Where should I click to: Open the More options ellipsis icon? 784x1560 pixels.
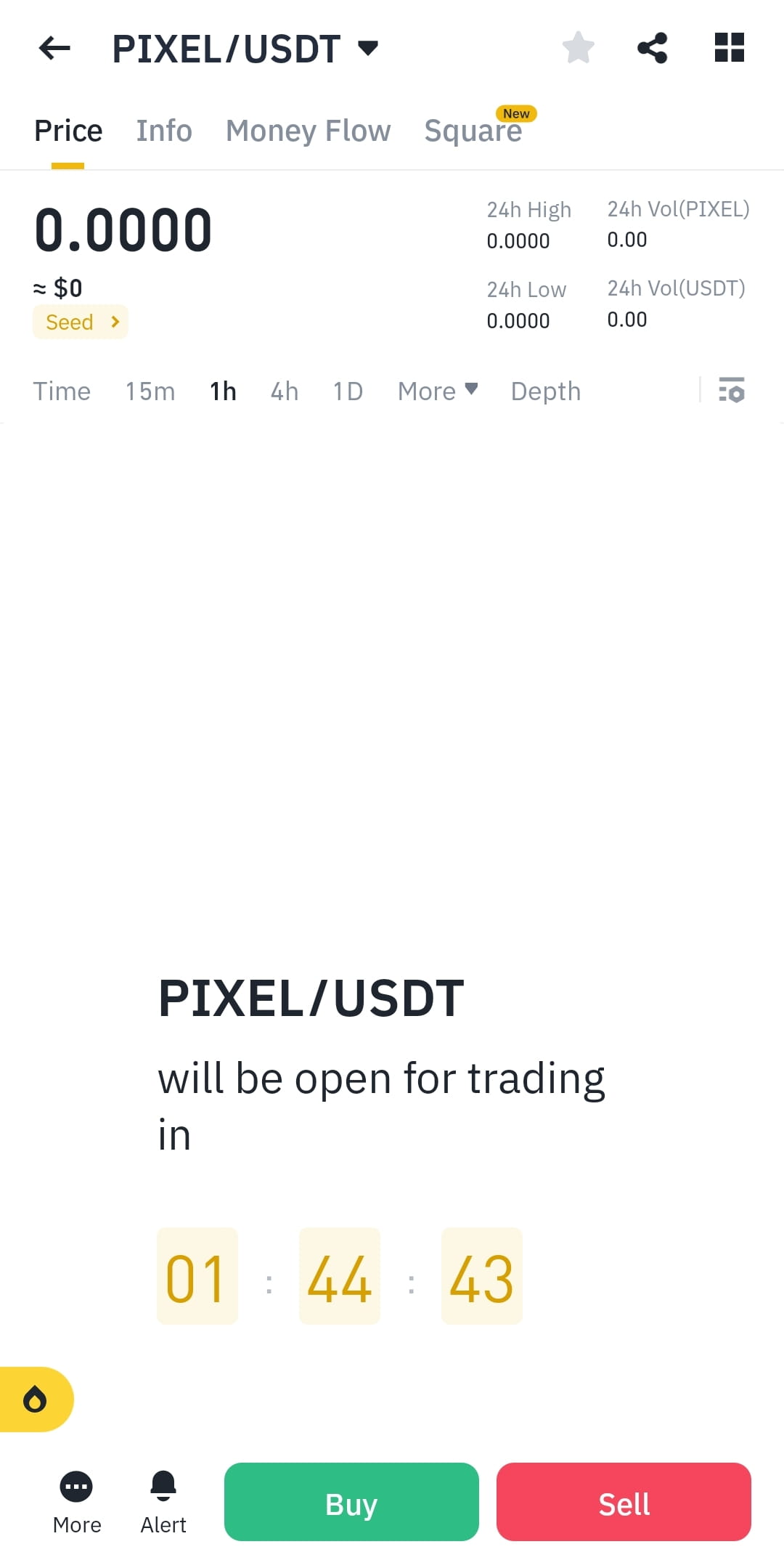click(76, 1482)
